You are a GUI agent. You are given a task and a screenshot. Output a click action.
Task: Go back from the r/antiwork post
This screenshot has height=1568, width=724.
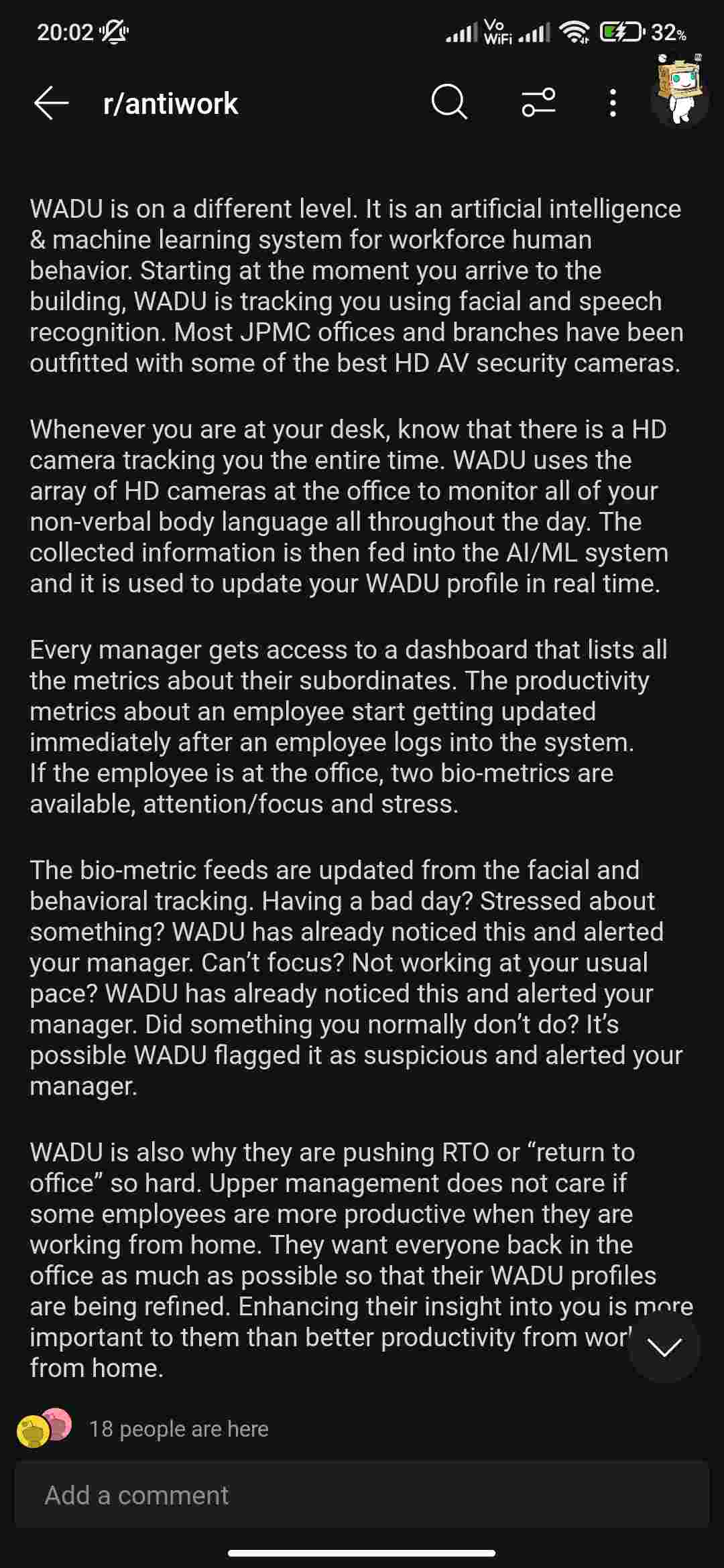(51, 103)
